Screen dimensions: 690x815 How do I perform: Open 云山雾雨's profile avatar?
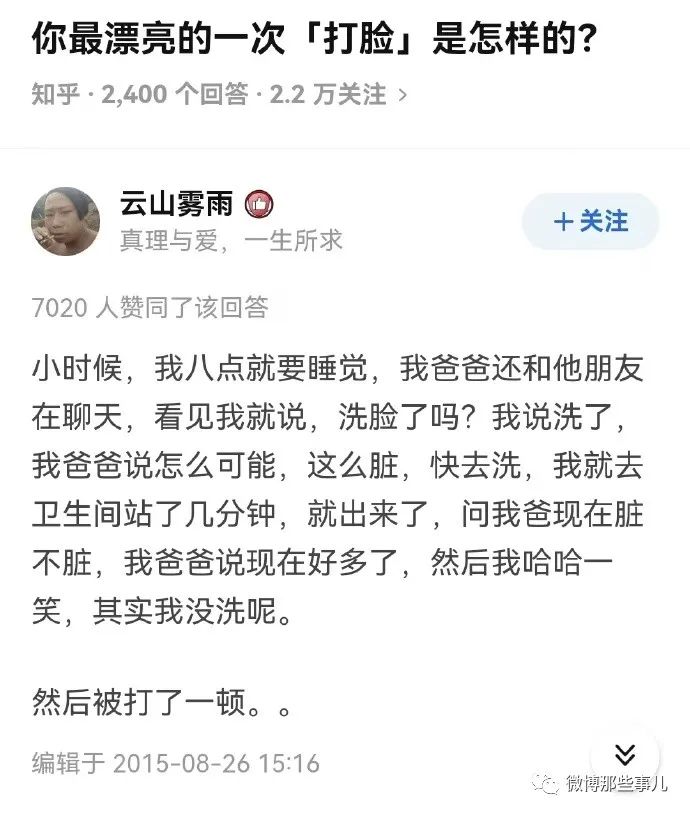66,221
